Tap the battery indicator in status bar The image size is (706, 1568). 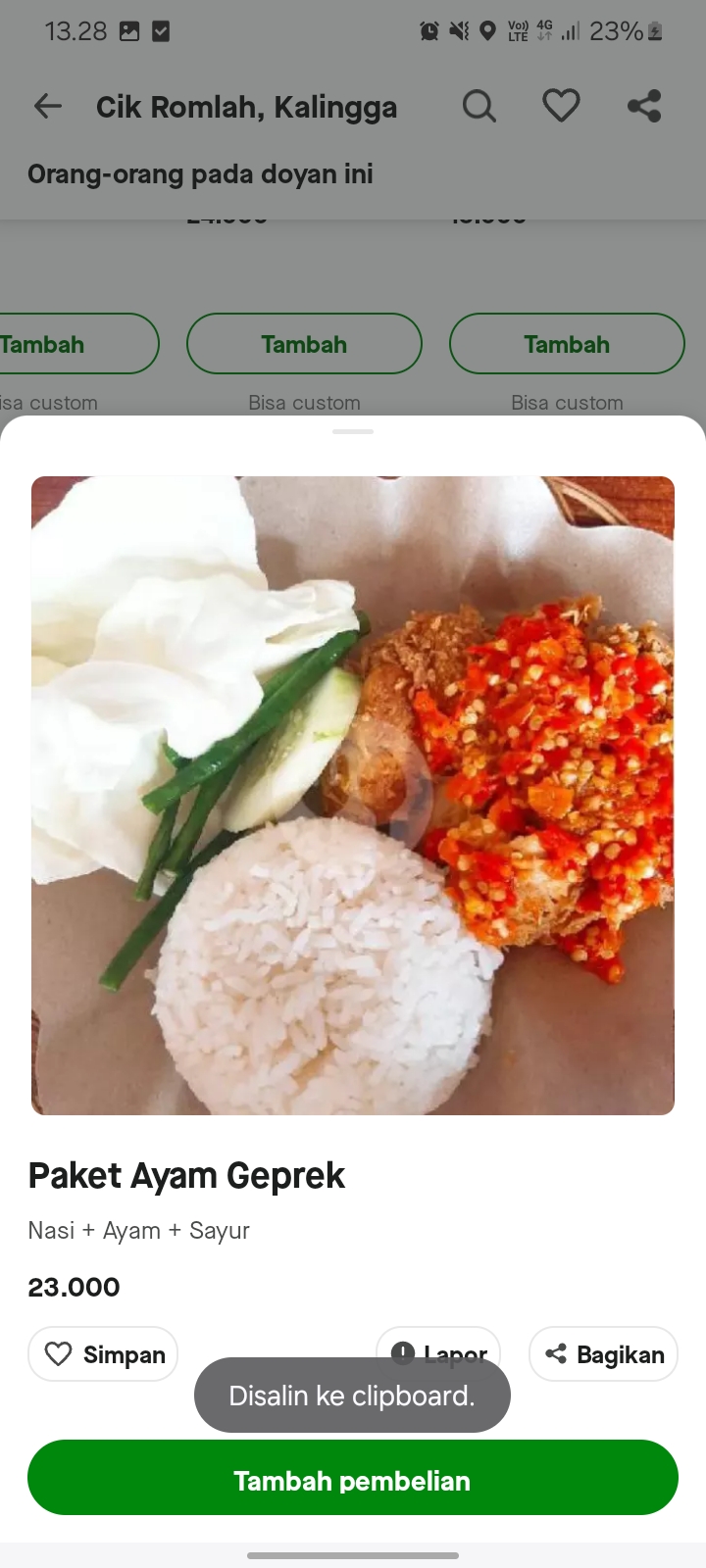(x=653, y=30)
